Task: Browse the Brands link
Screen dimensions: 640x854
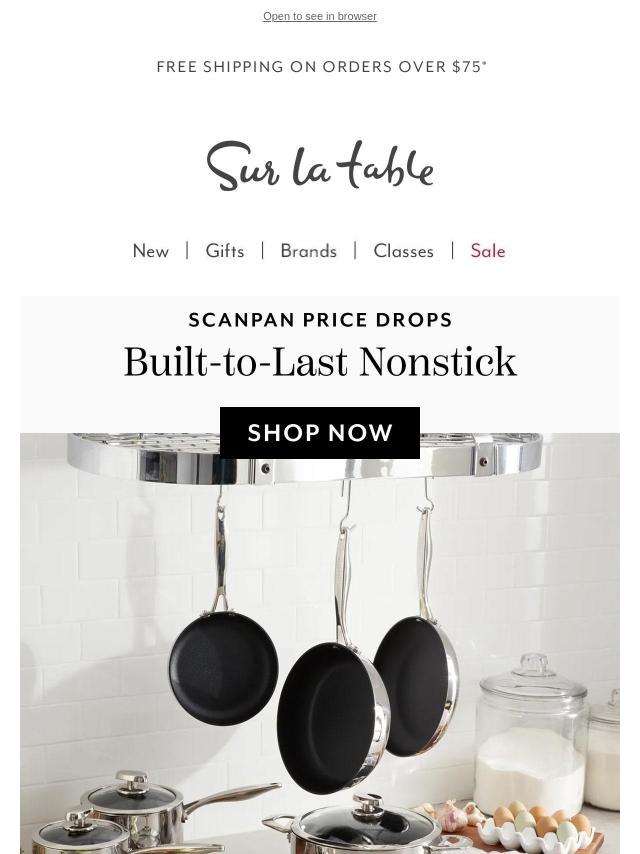Action: click(309, 251)
